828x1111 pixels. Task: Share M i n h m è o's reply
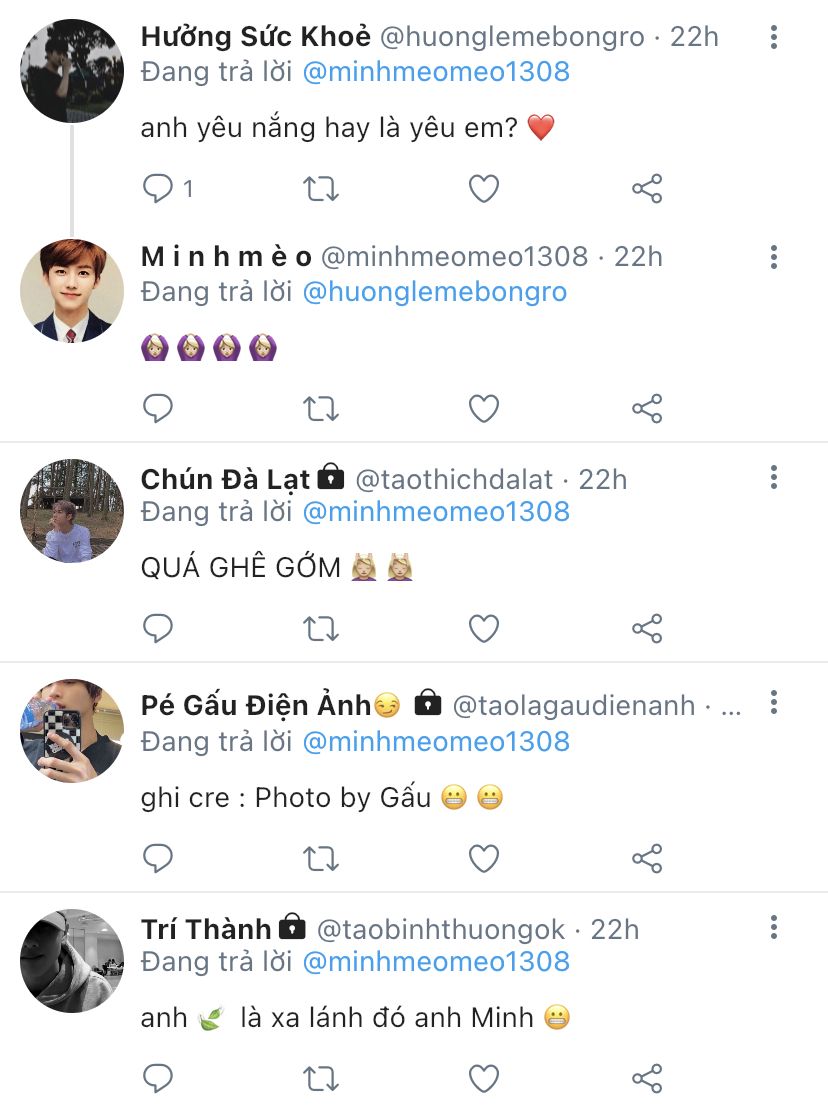647,408
